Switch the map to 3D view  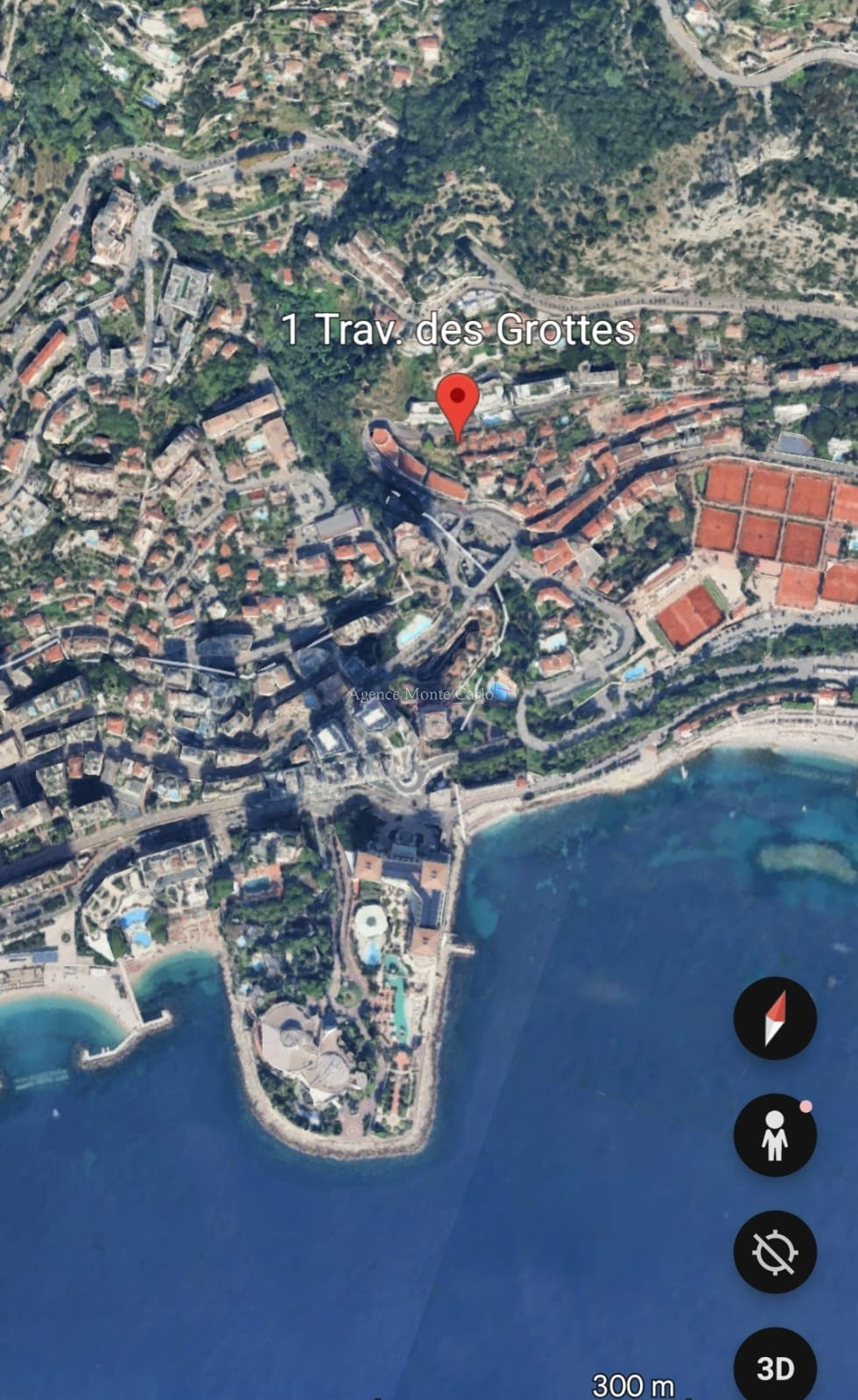(x=775, y=1367)
